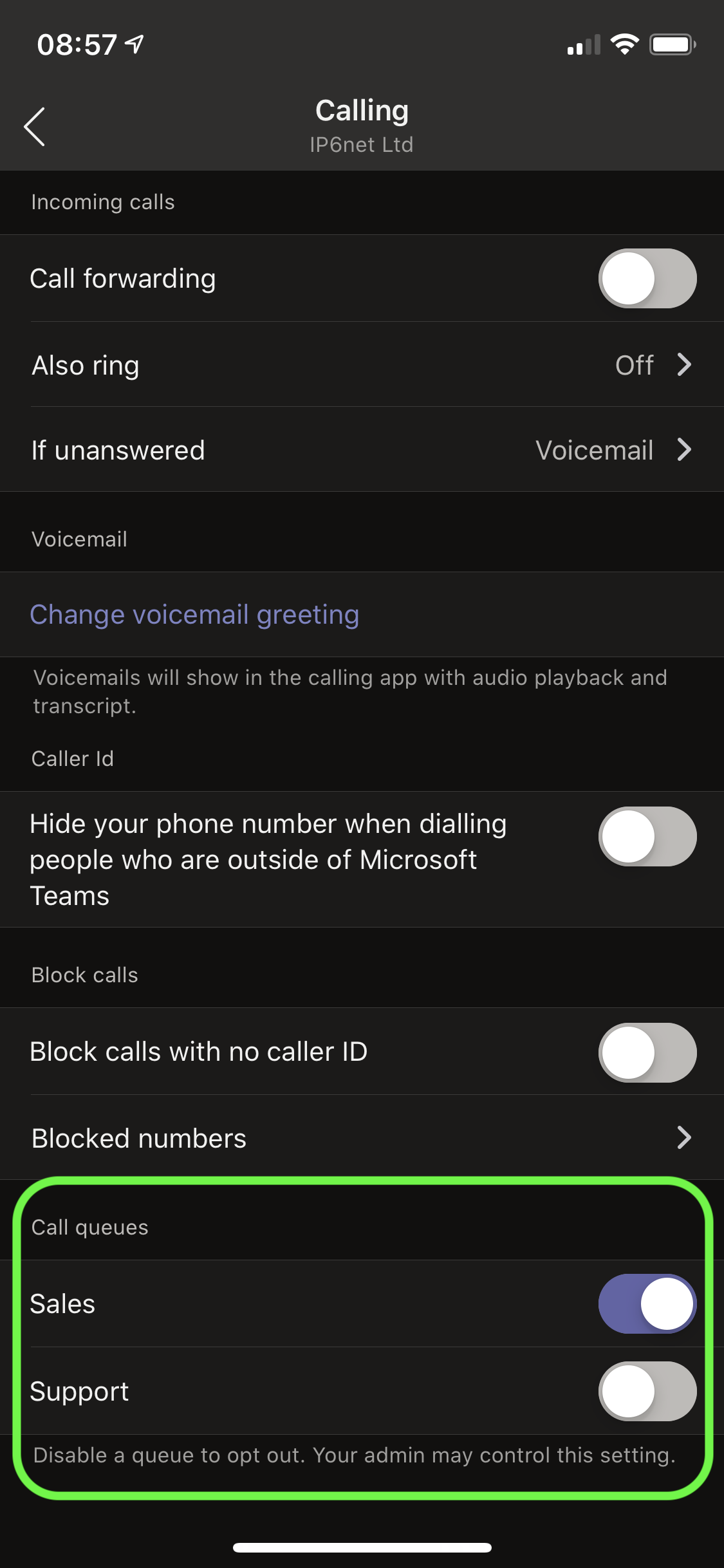Open the If unanswered setting

pos(362,450)
